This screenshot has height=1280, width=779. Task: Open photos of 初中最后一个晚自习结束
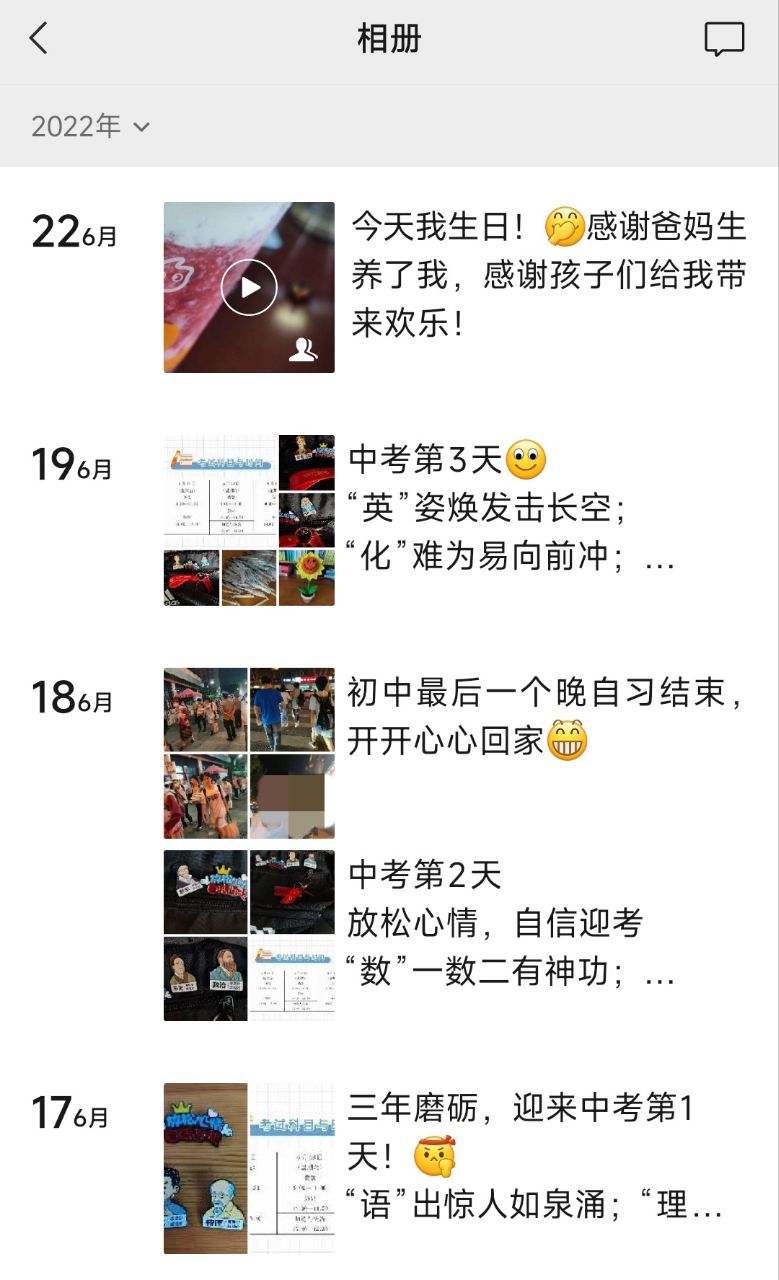pos(249,753)
